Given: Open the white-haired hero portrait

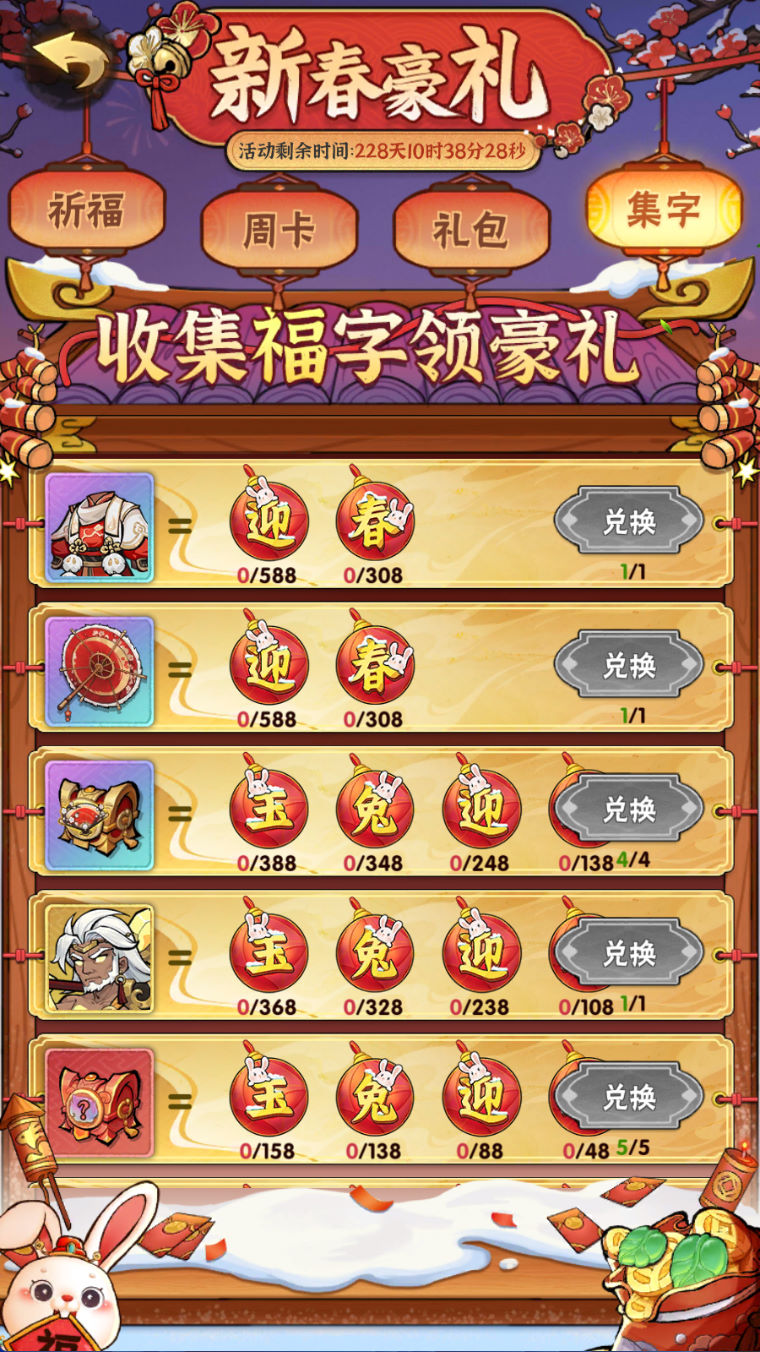Looking at the screenshot, I should click(x=99, y=959).
